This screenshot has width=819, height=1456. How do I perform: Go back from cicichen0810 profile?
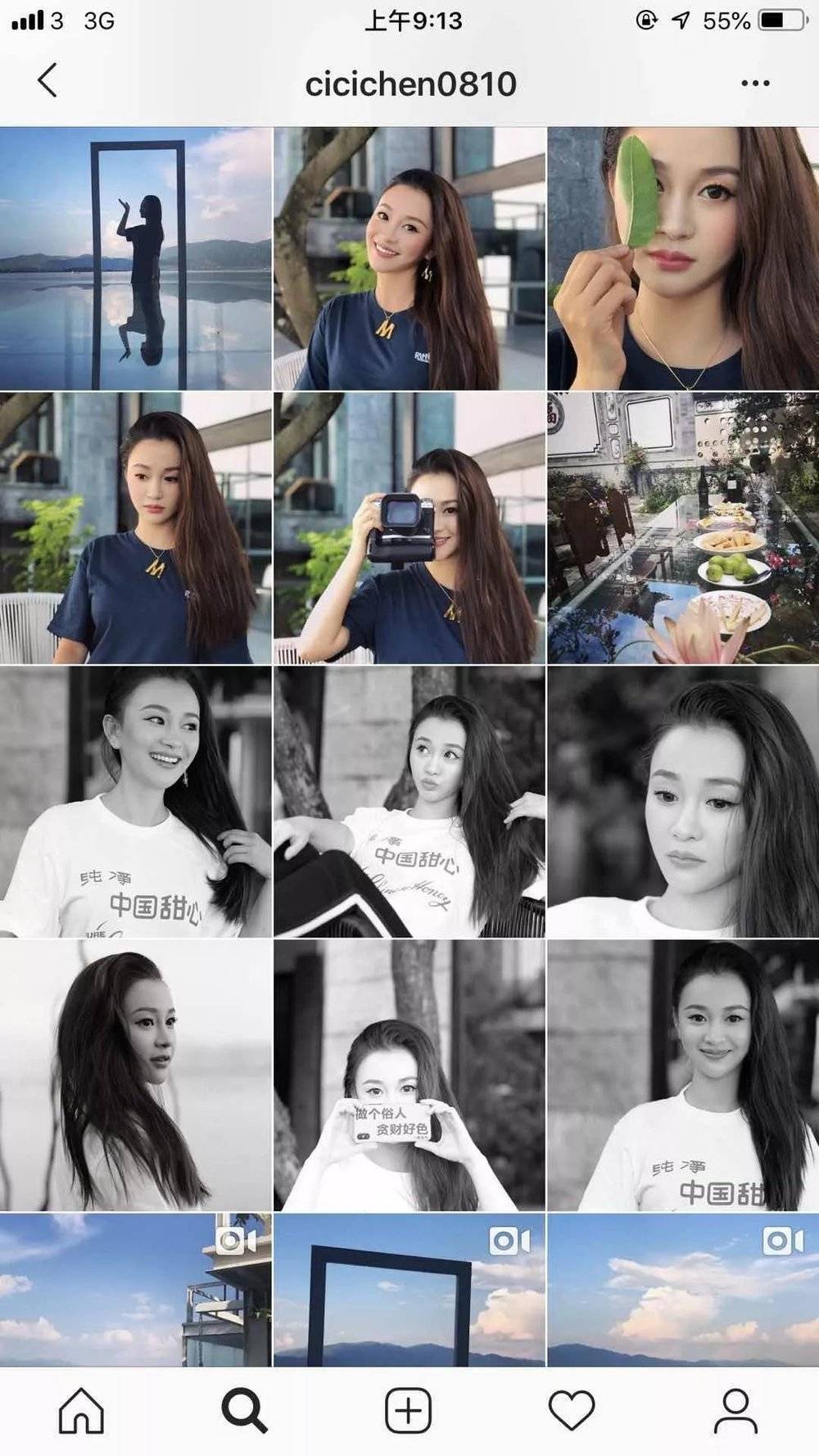(x=48, y=81)
